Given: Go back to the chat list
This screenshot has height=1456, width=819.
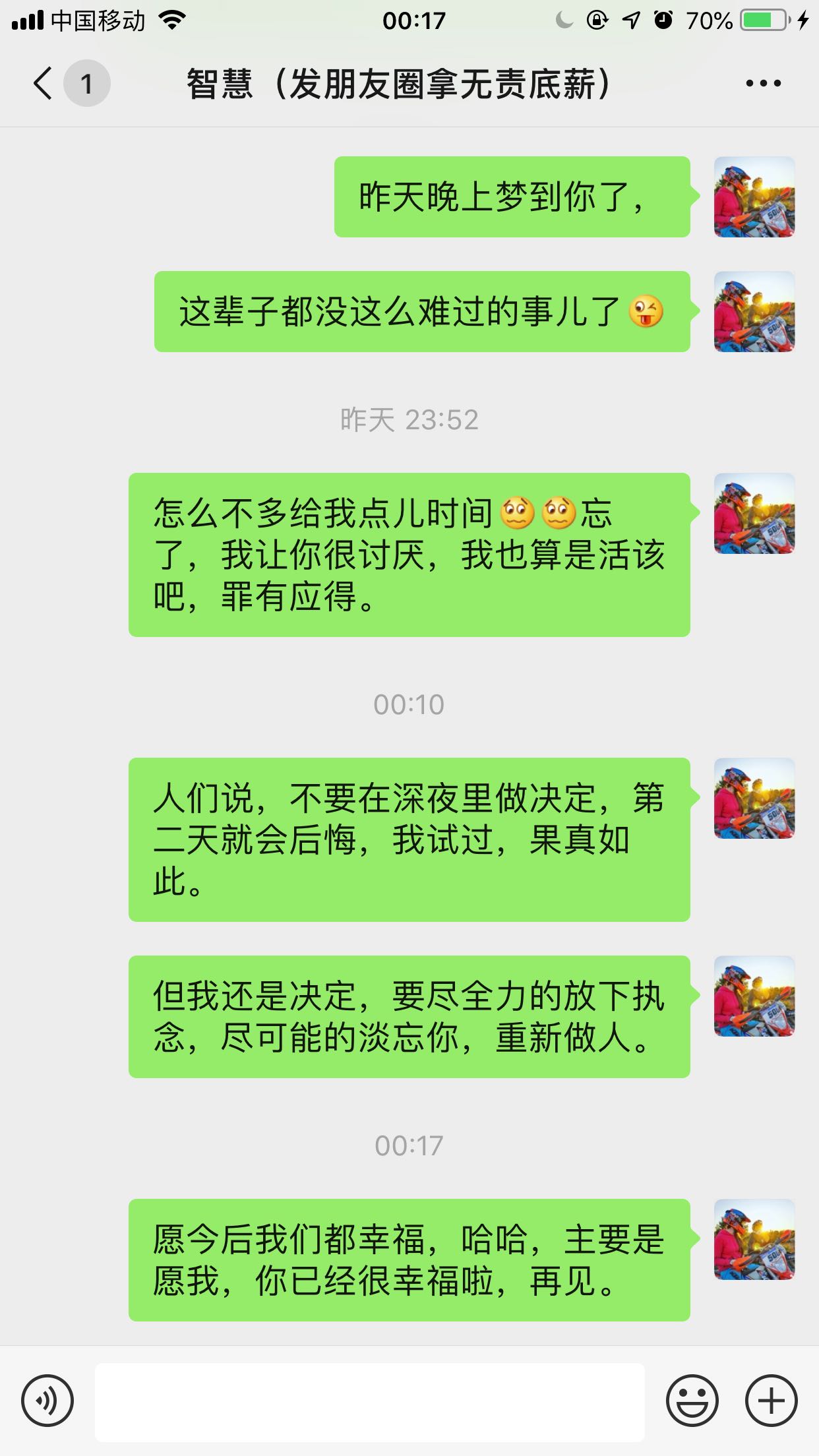Looking at the screenshot, I should [44, 84].
